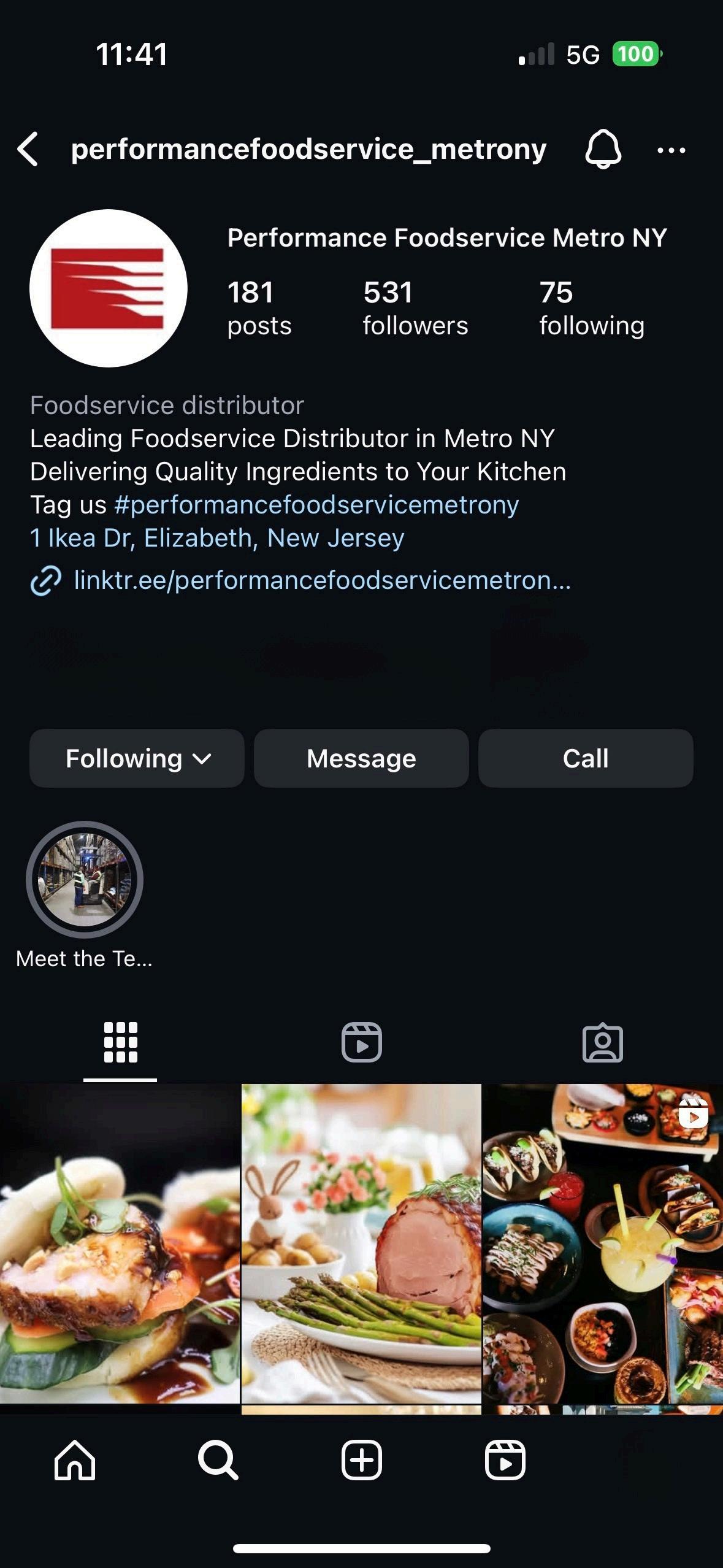
Task: Expand the Following dropdown
Action: [x=137, y=758]
